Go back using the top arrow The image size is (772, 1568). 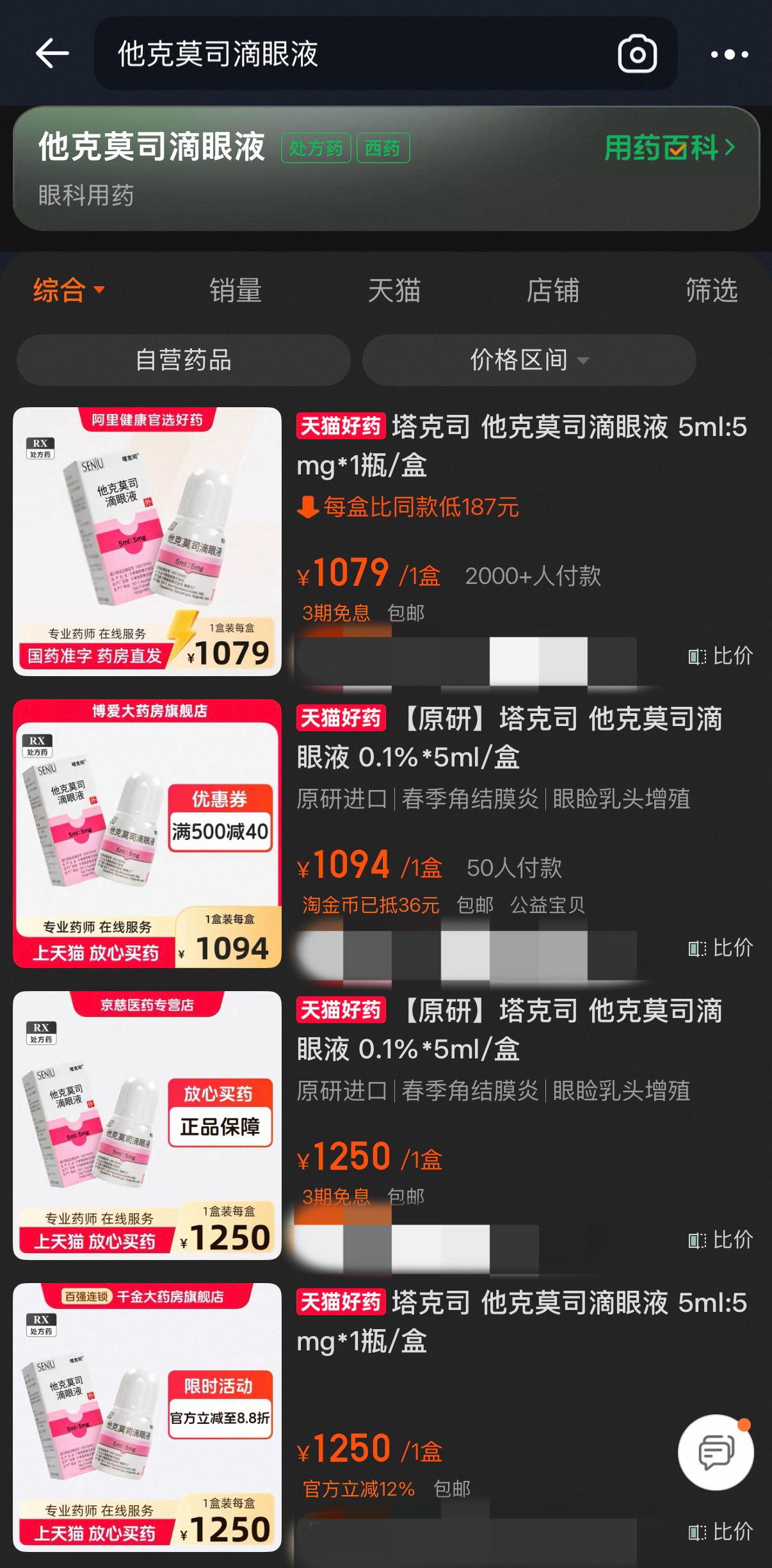52,53
